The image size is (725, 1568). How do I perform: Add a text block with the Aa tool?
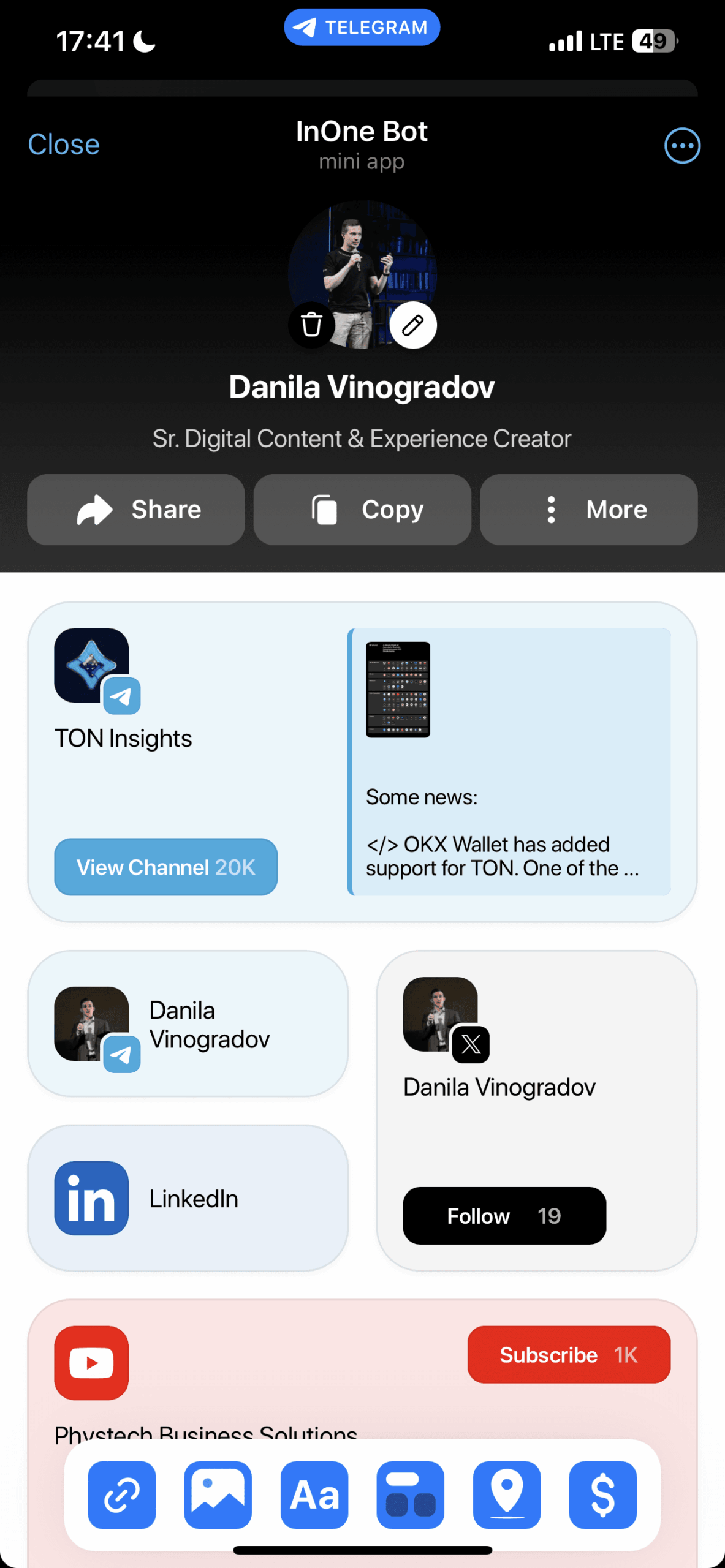[314, 1495]
